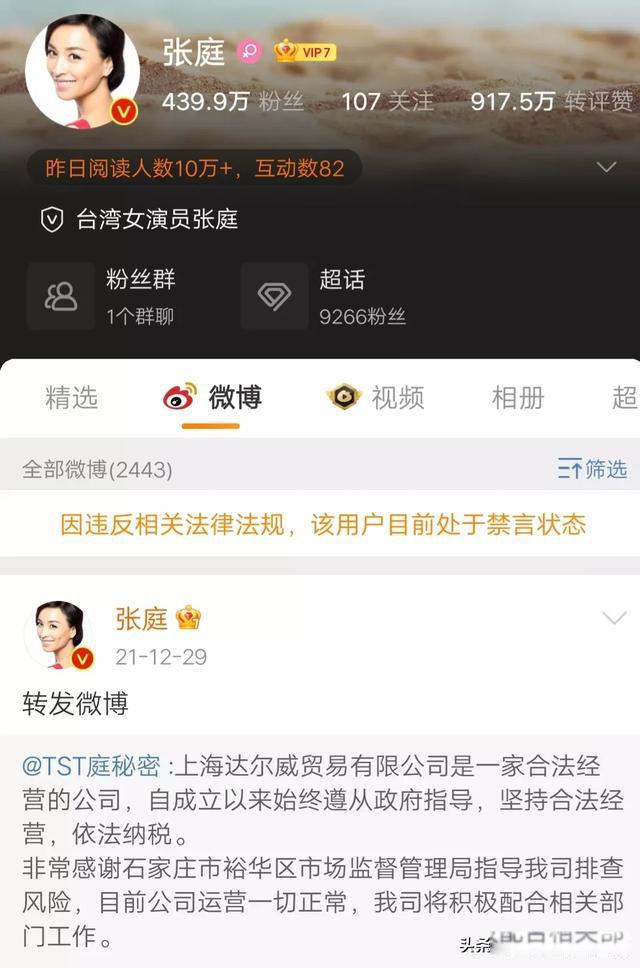
Task: Open the @TST庭秘密 mention link
Action: click(x=91, y=767)
